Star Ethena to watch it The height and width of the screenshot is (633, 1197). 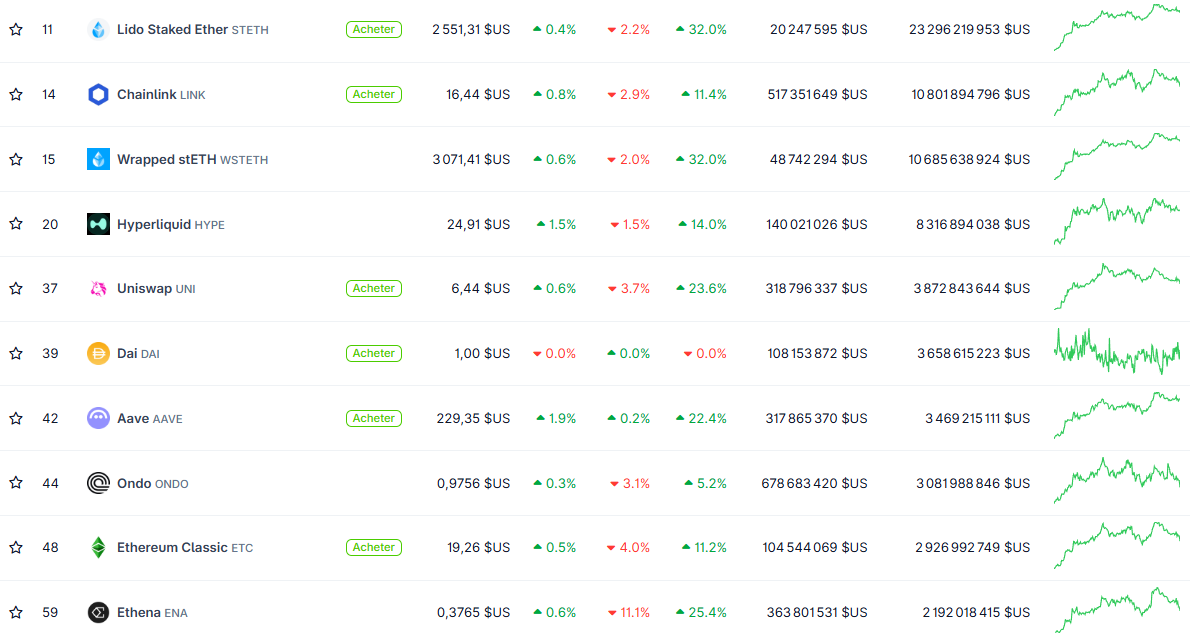click(16, 612)
